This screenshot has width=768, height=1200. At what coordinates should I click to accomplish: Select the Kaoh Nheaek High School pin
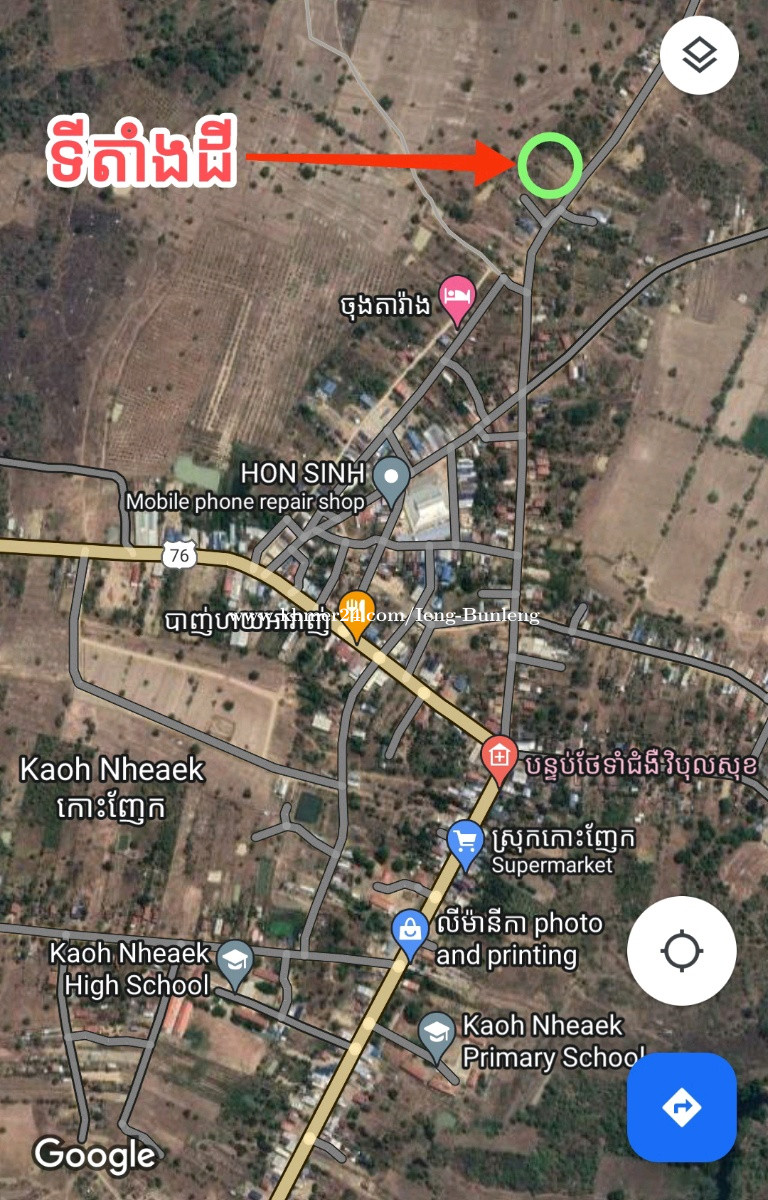click(235, 962)
